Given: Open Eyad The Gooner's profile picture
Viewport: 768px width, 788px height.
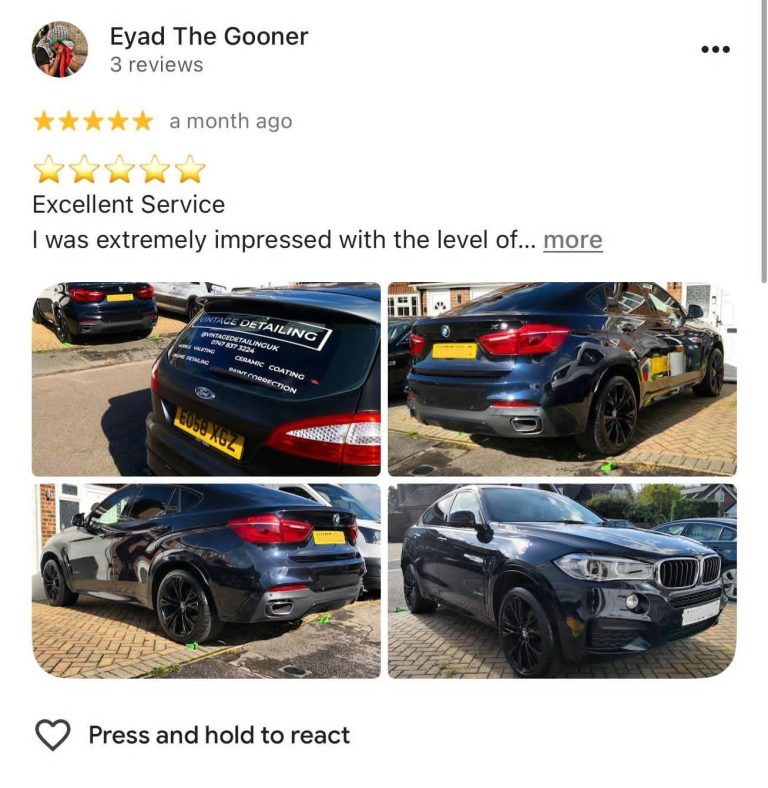Looking at the screenshot, I should coord(60,49).
